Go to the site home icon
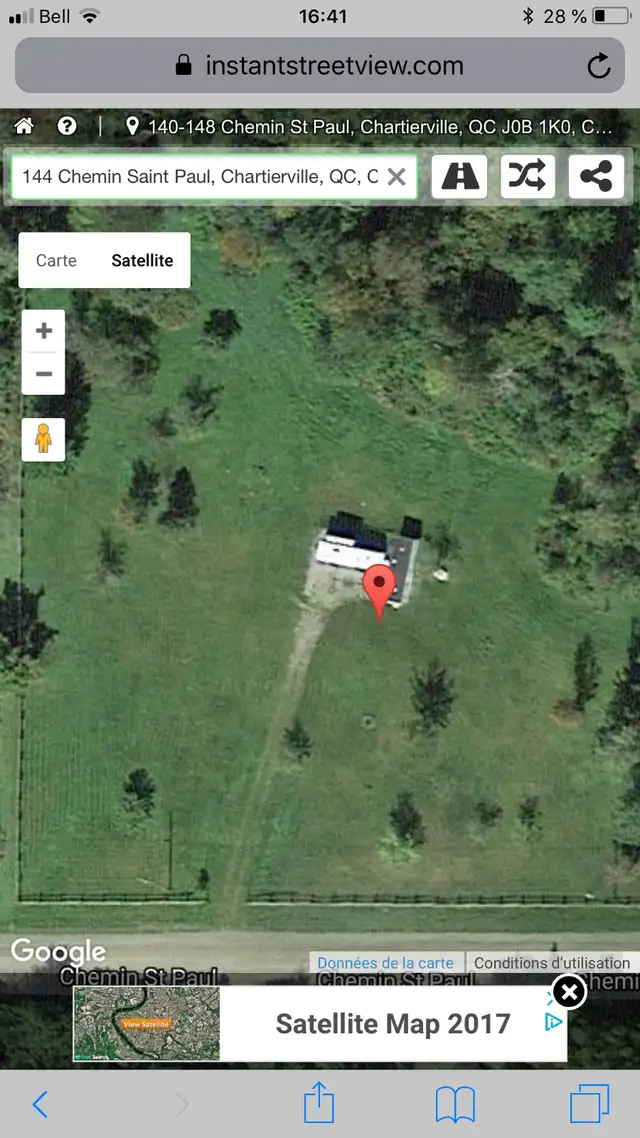The height and width of the screenshot is (1138, 640). click(x=24, y=126)
